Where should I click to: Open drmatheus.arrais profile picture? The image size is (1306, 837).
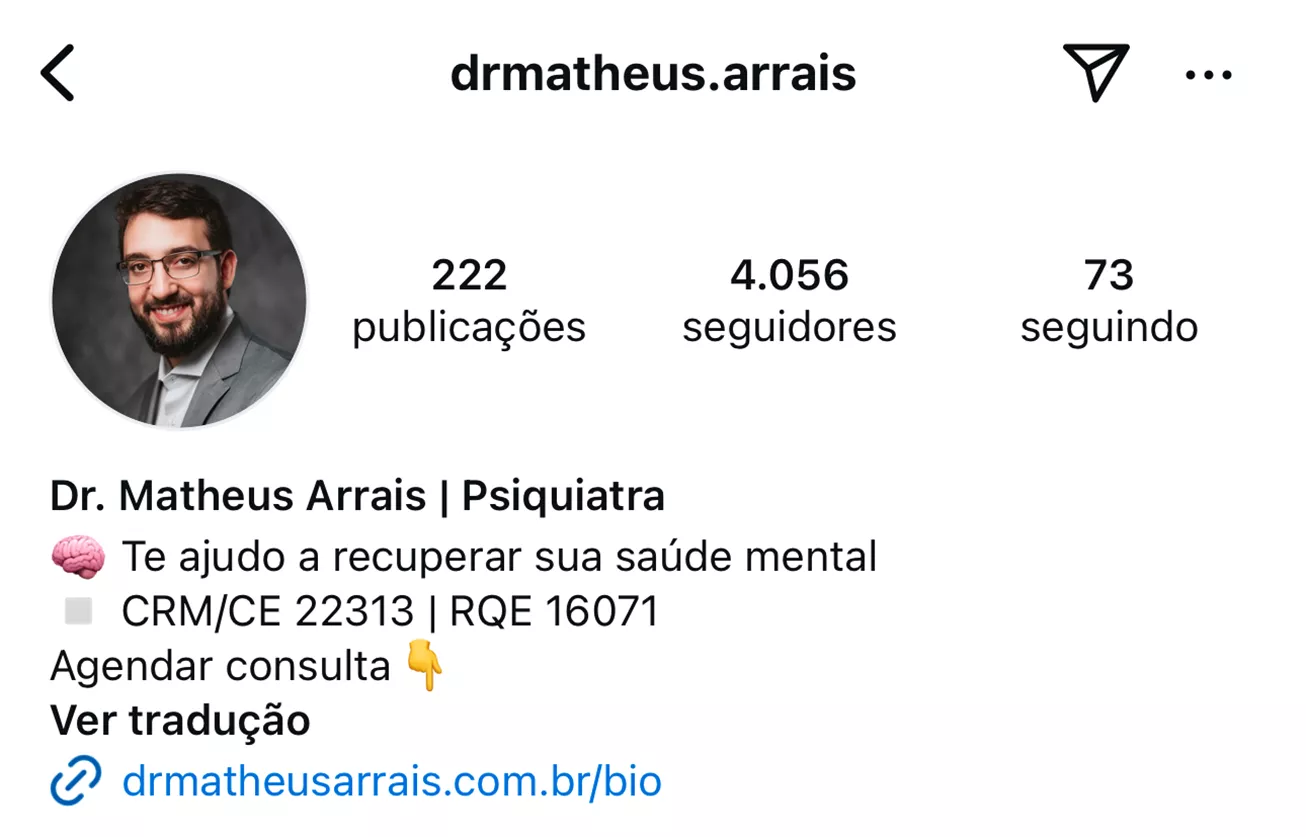[180, 300]
